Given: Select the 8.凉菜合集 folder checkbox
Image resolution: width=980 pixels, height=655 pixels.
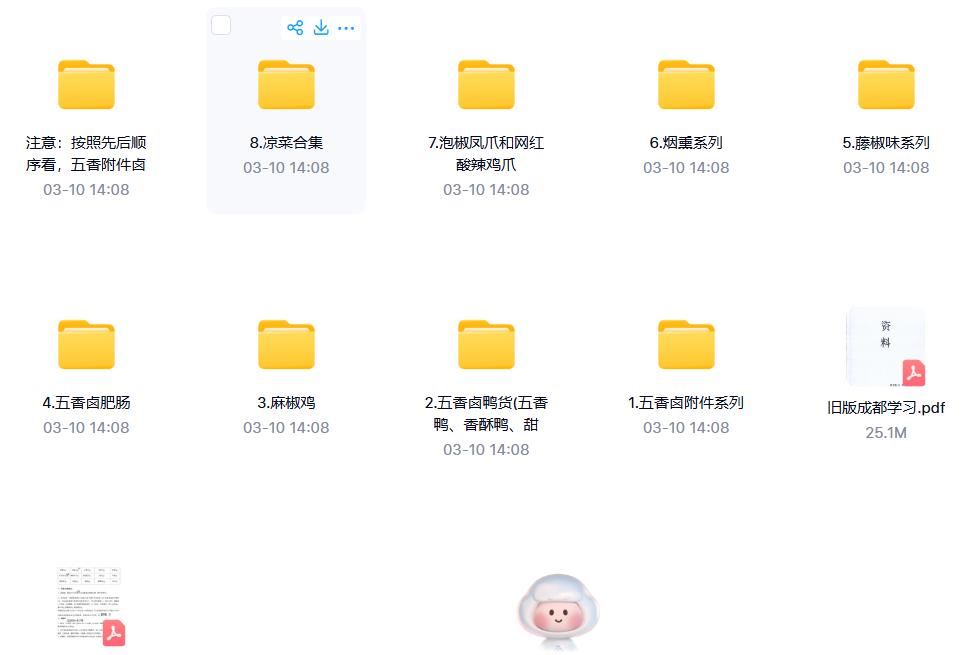Looking at the screenshot, I should pyautogui.click(x=222, y=26).
